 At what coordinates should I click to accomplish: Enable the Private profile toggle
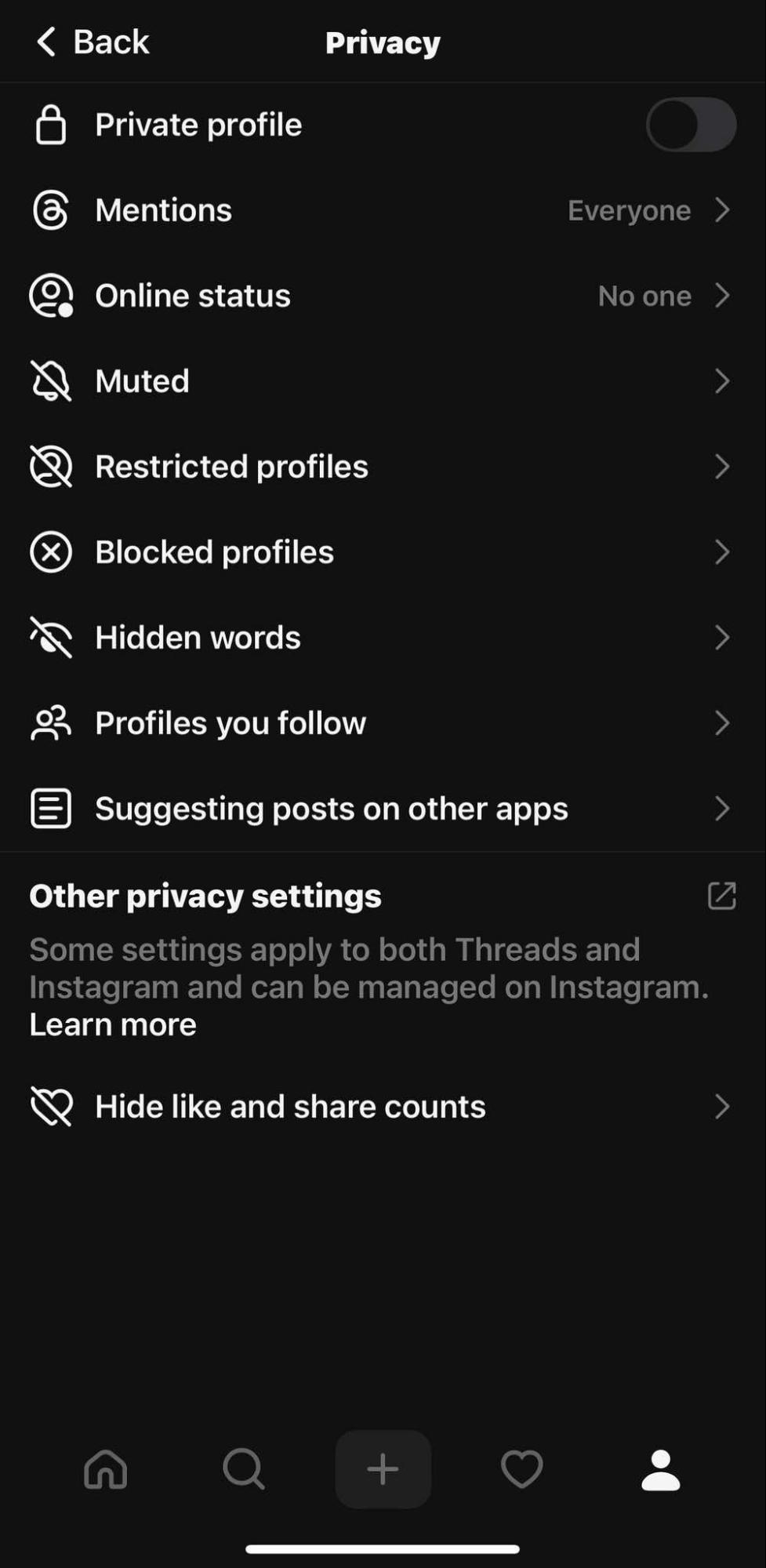pos(689,124)
